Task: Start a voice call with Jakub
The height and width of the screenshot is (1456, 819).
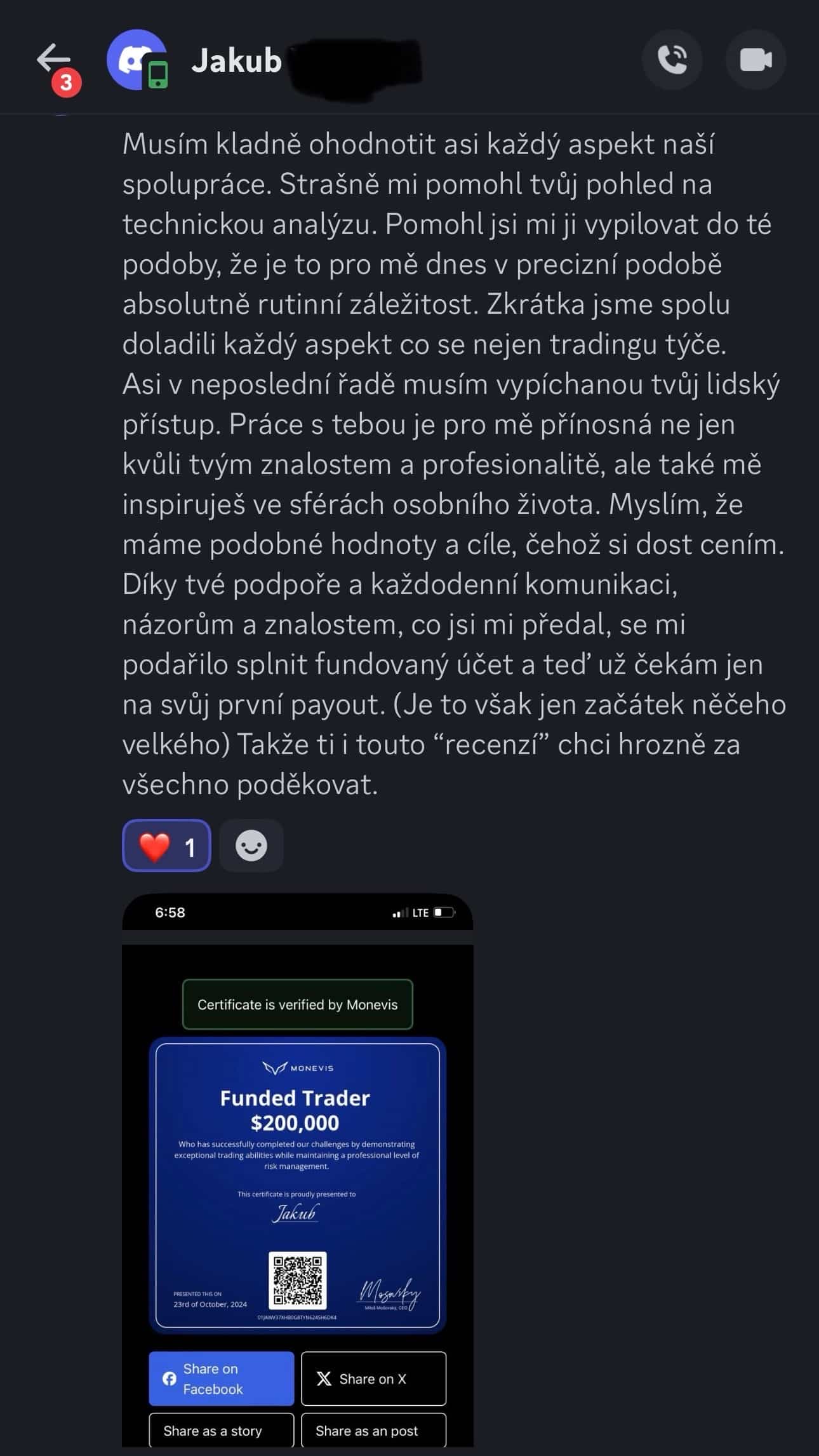Action: click(x=672, y=60)
